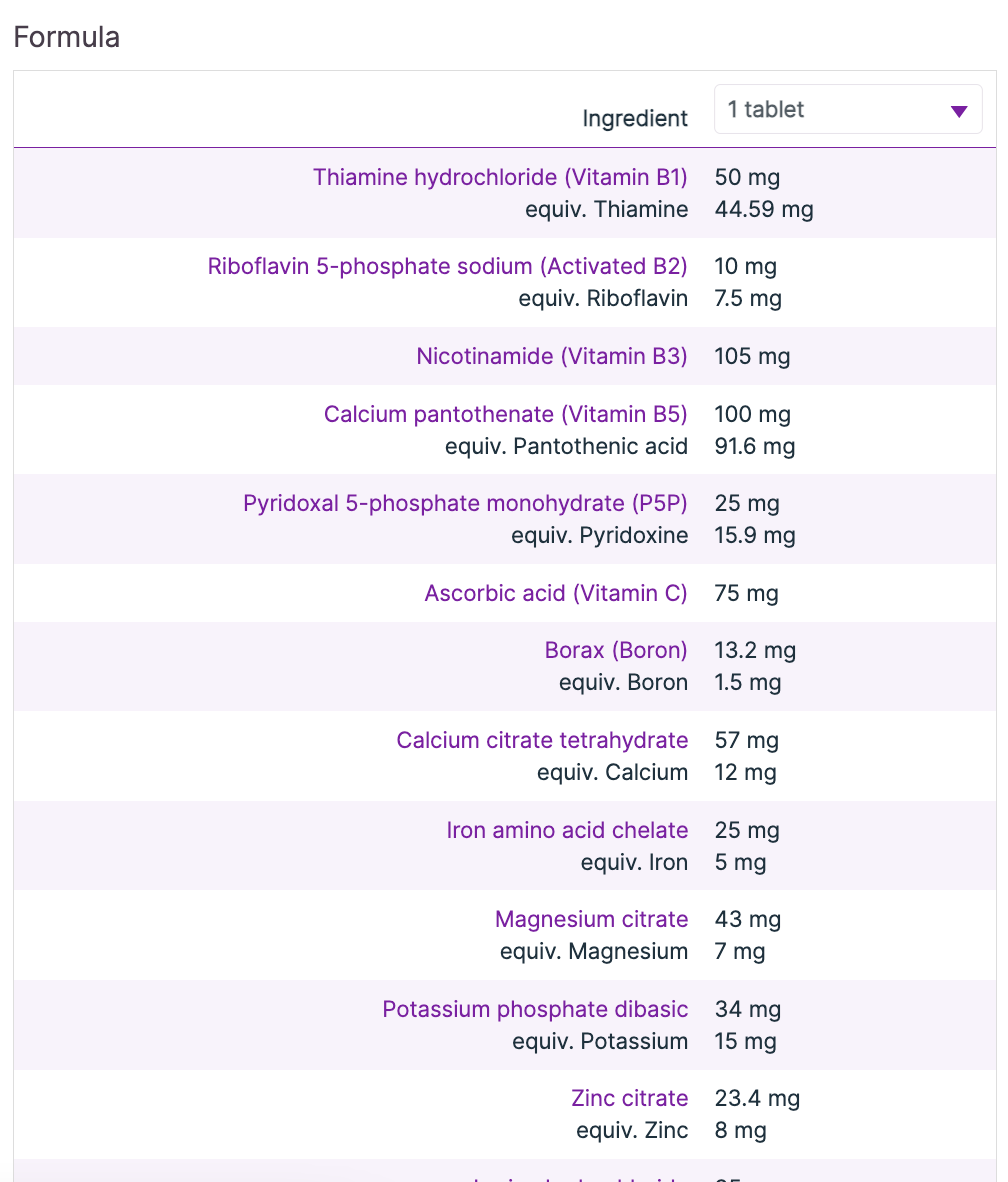Open Ascorbic acid (Vitamin C) link
The width and height of the screenshot is (1008, 1182).
(556, 594)
